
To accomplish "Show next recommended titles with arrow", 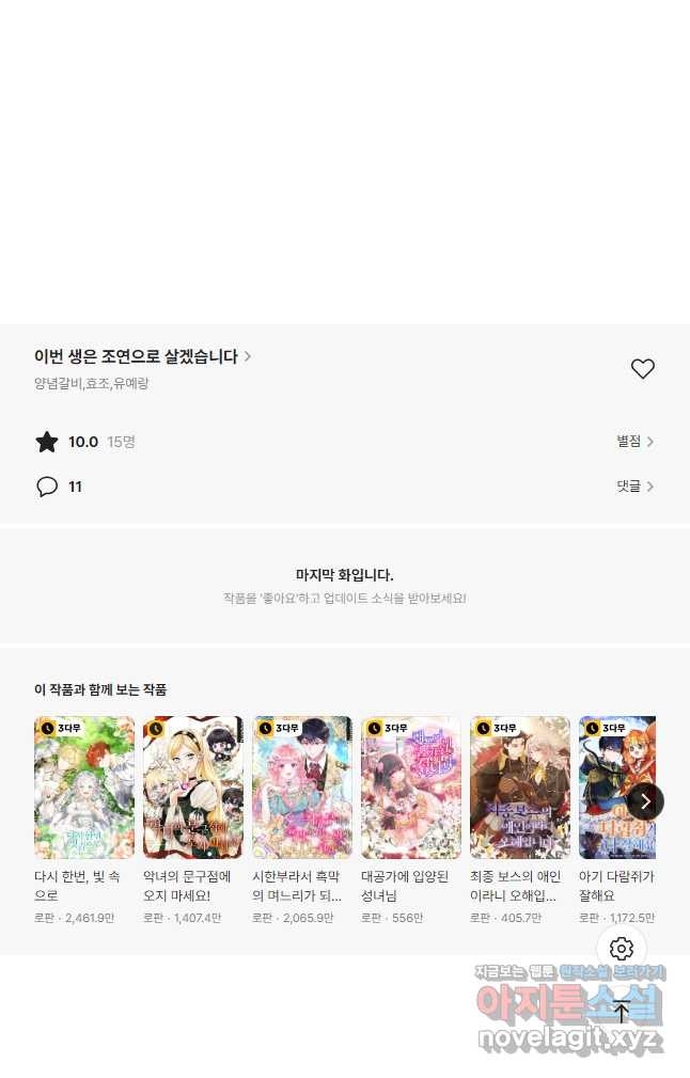I will coord(645,802).
